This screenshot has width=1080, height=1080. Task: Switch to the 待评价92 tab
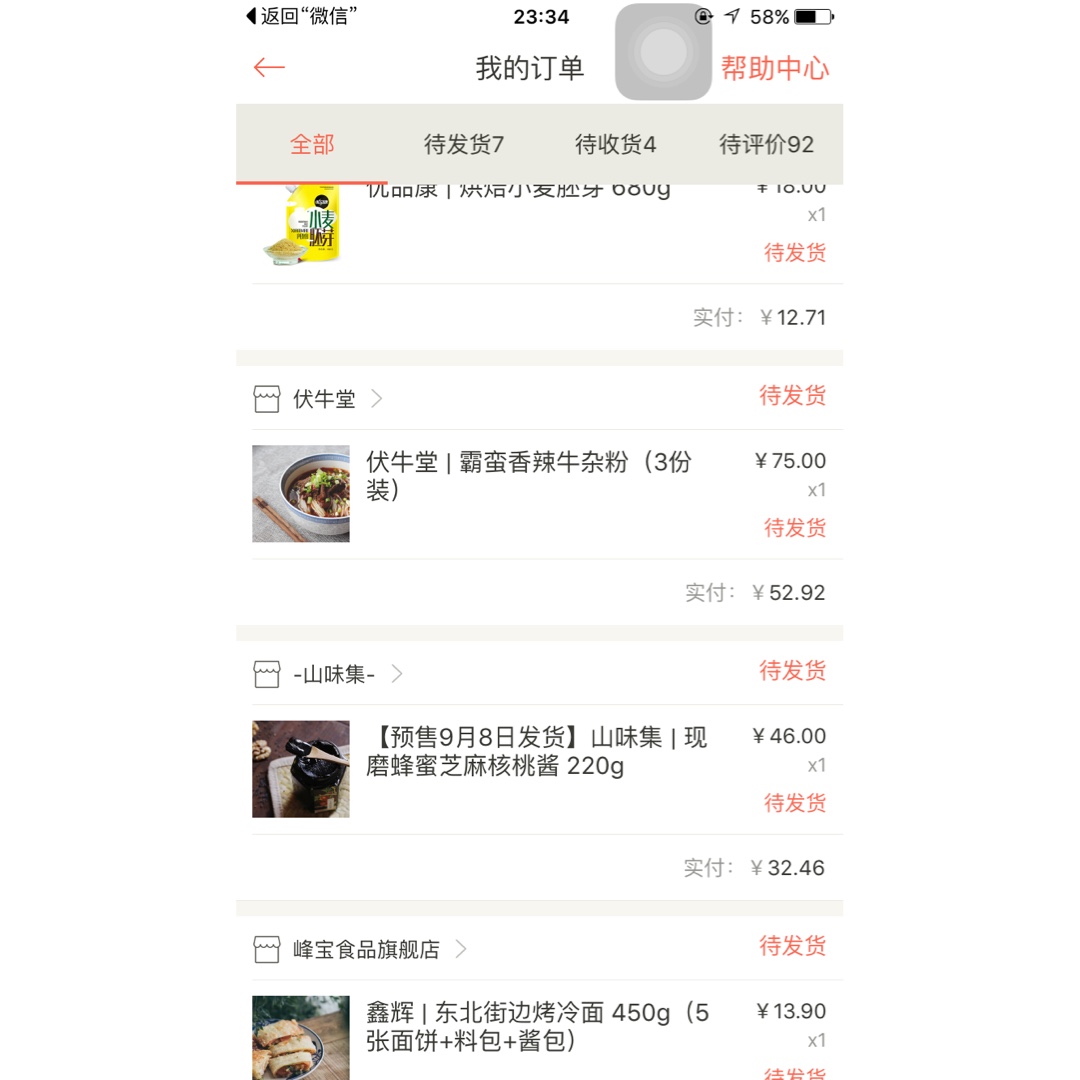coord(766,145)
